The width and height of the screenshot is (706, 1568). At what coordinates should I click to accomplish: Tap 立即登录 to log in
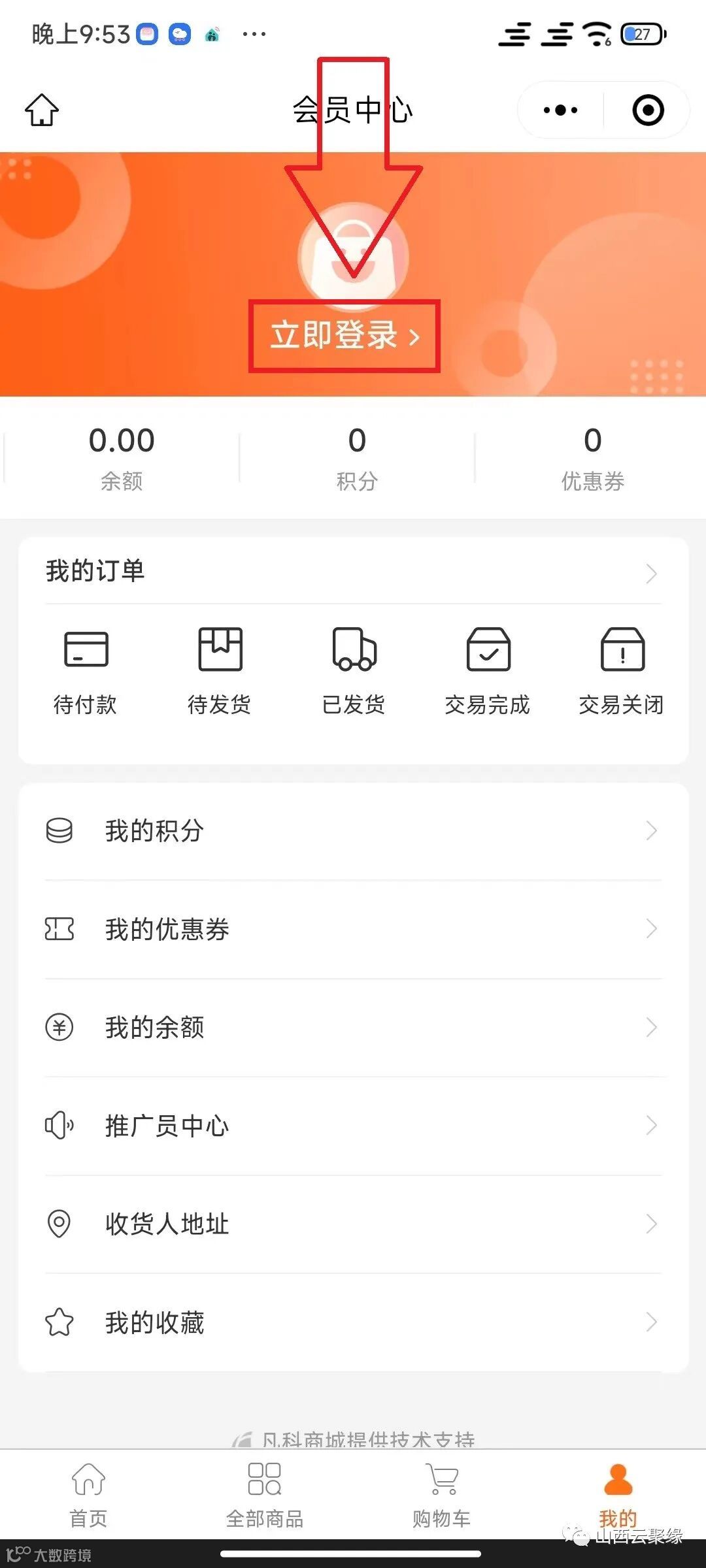click(345, 336)
